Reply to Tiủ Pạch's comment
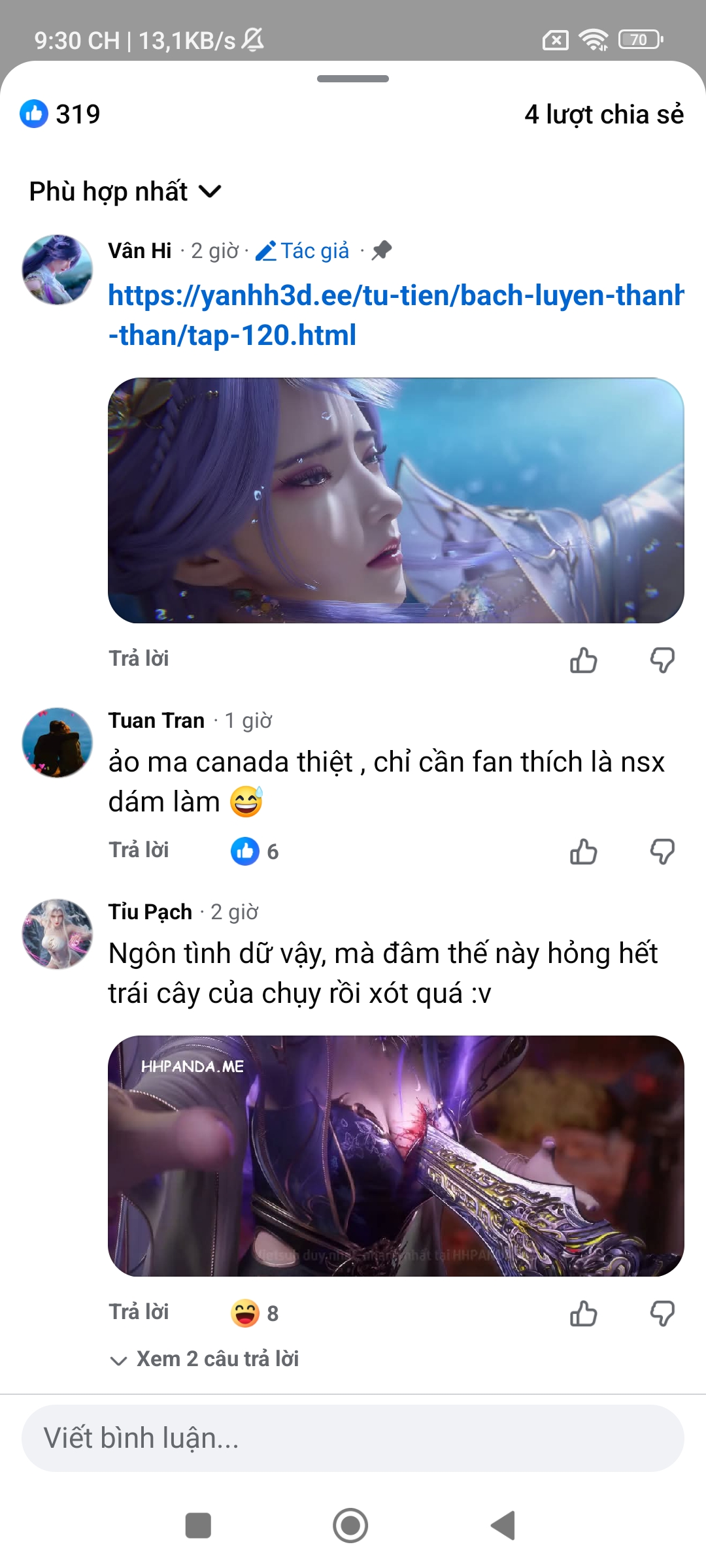706x1568 pixels. pyautogui.click(x=139, y=1312)
